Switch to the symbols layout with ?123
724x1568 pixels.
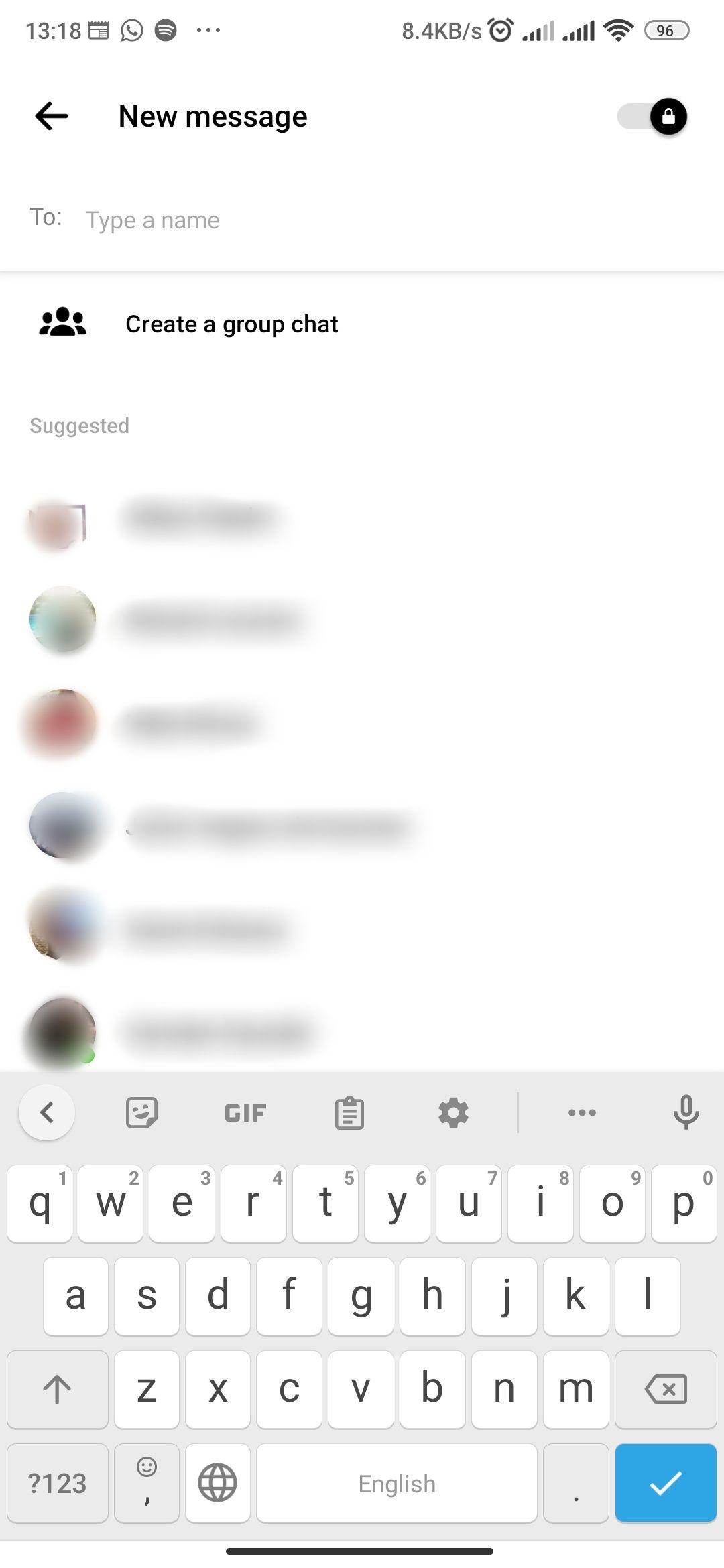click(x=57, y=1483)
